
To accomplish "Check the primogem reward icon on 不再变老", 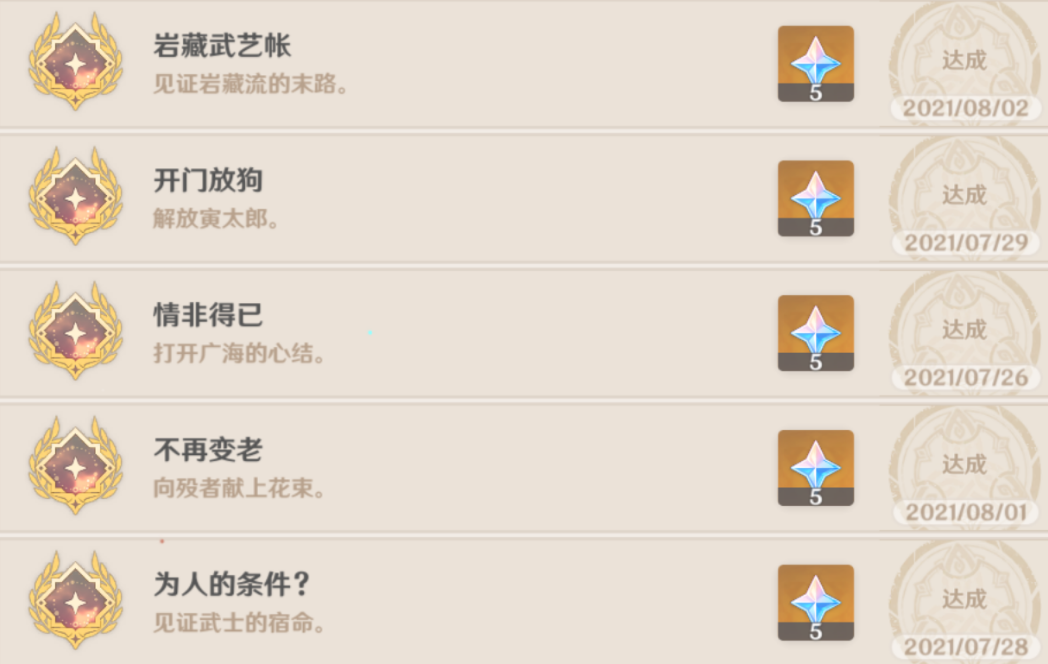I will pos(815,467).
